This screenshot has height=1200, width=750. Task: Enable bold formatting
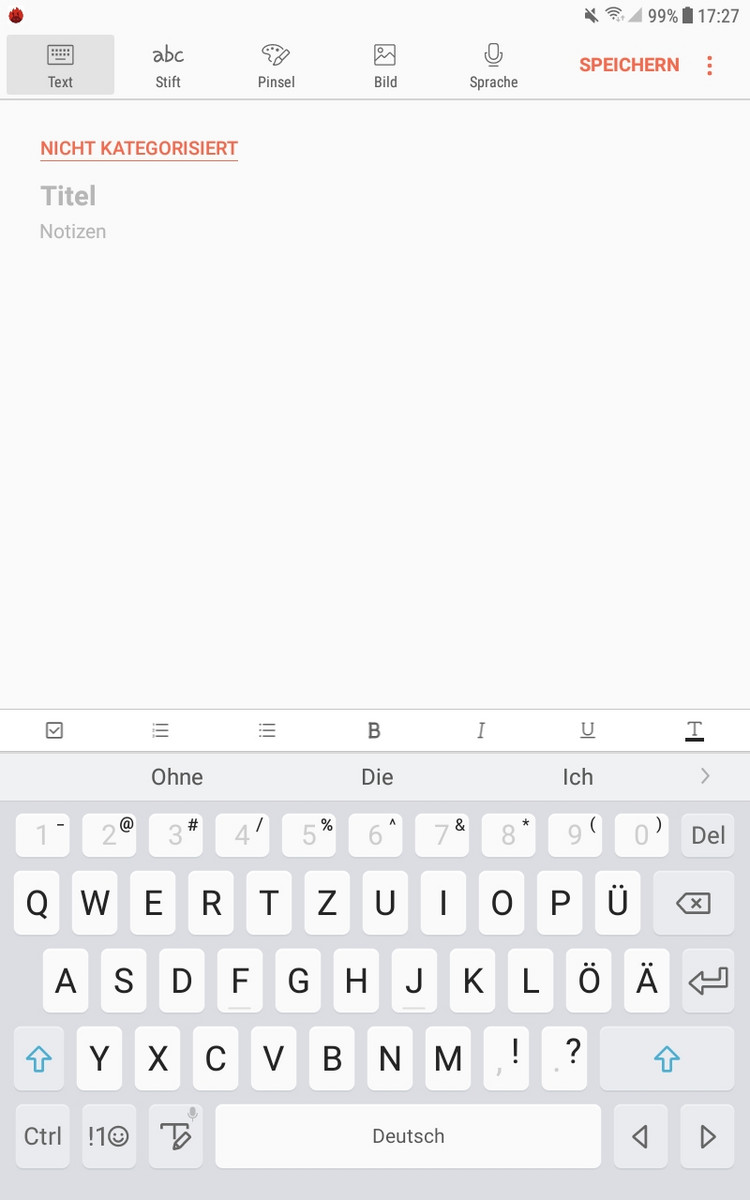click(x=374, y=731)
